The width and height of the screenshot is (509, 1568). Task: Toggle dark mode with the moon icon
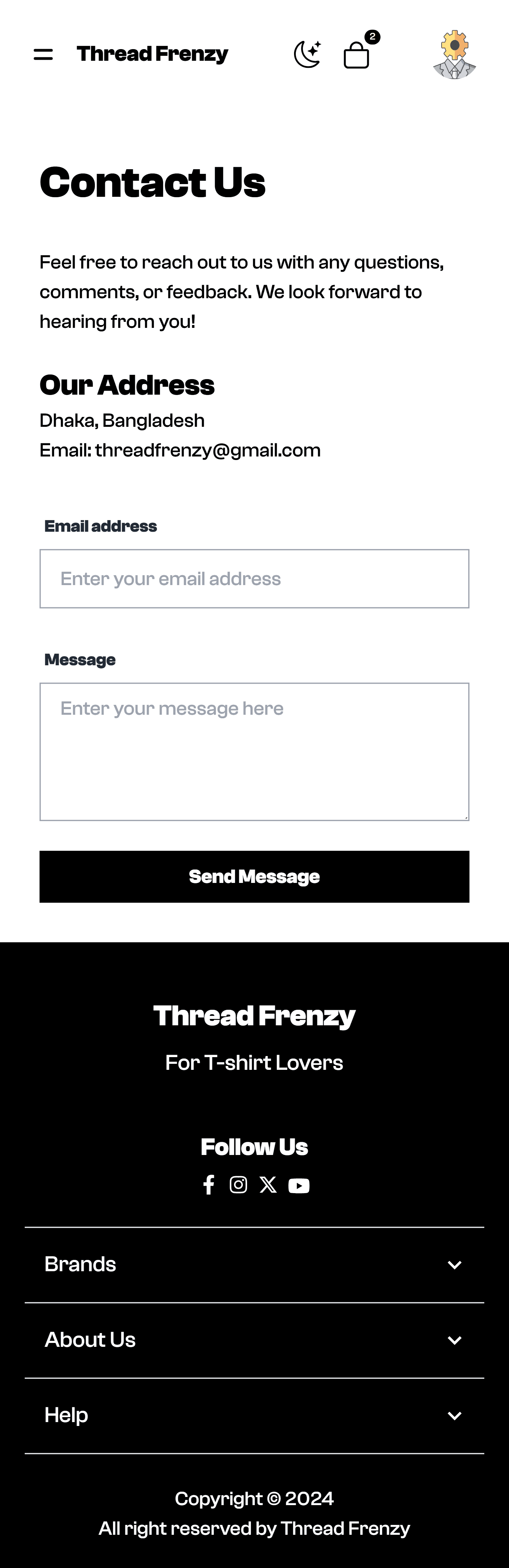307,55
